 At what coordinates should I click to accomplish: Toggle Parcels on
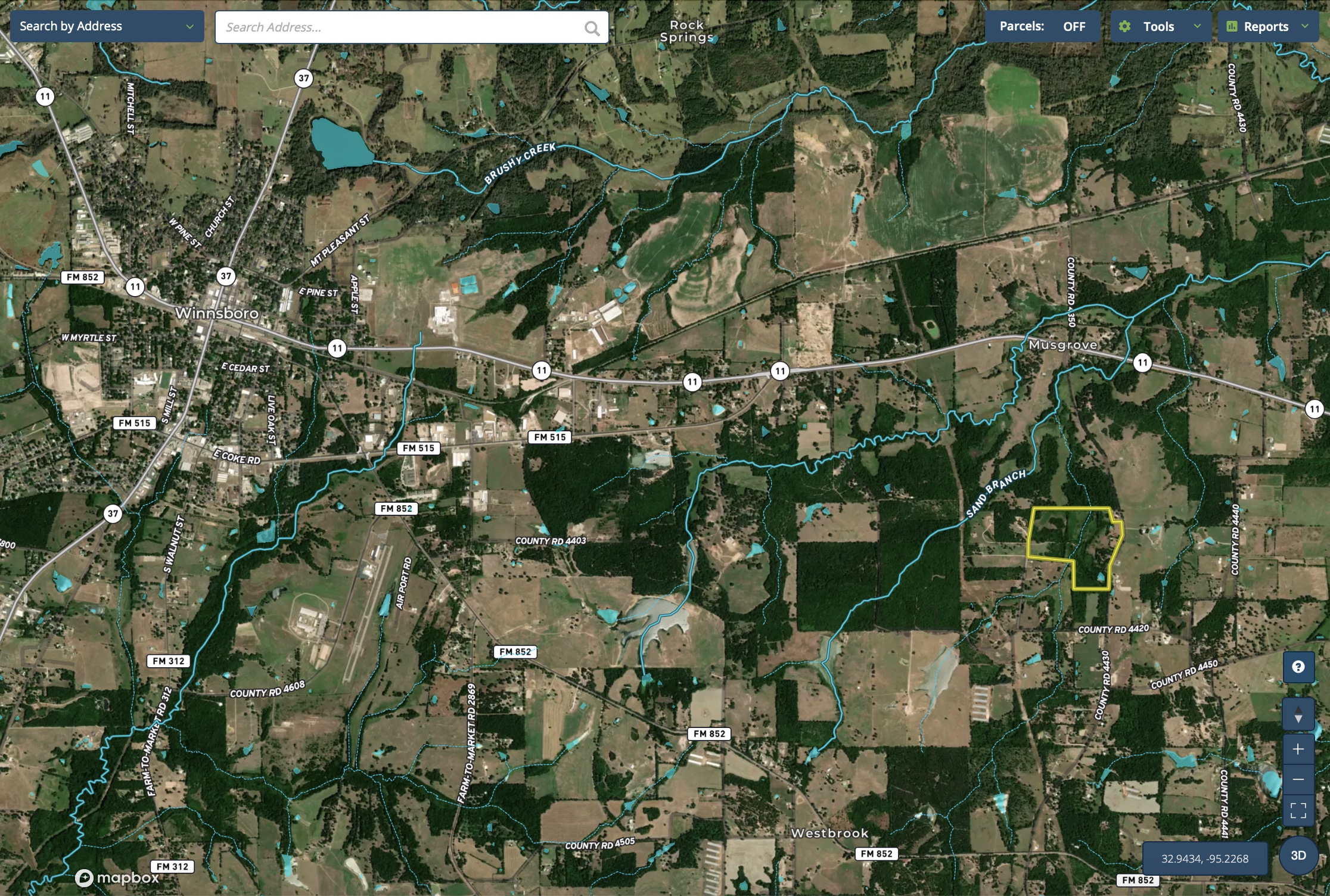[1042, 26]
